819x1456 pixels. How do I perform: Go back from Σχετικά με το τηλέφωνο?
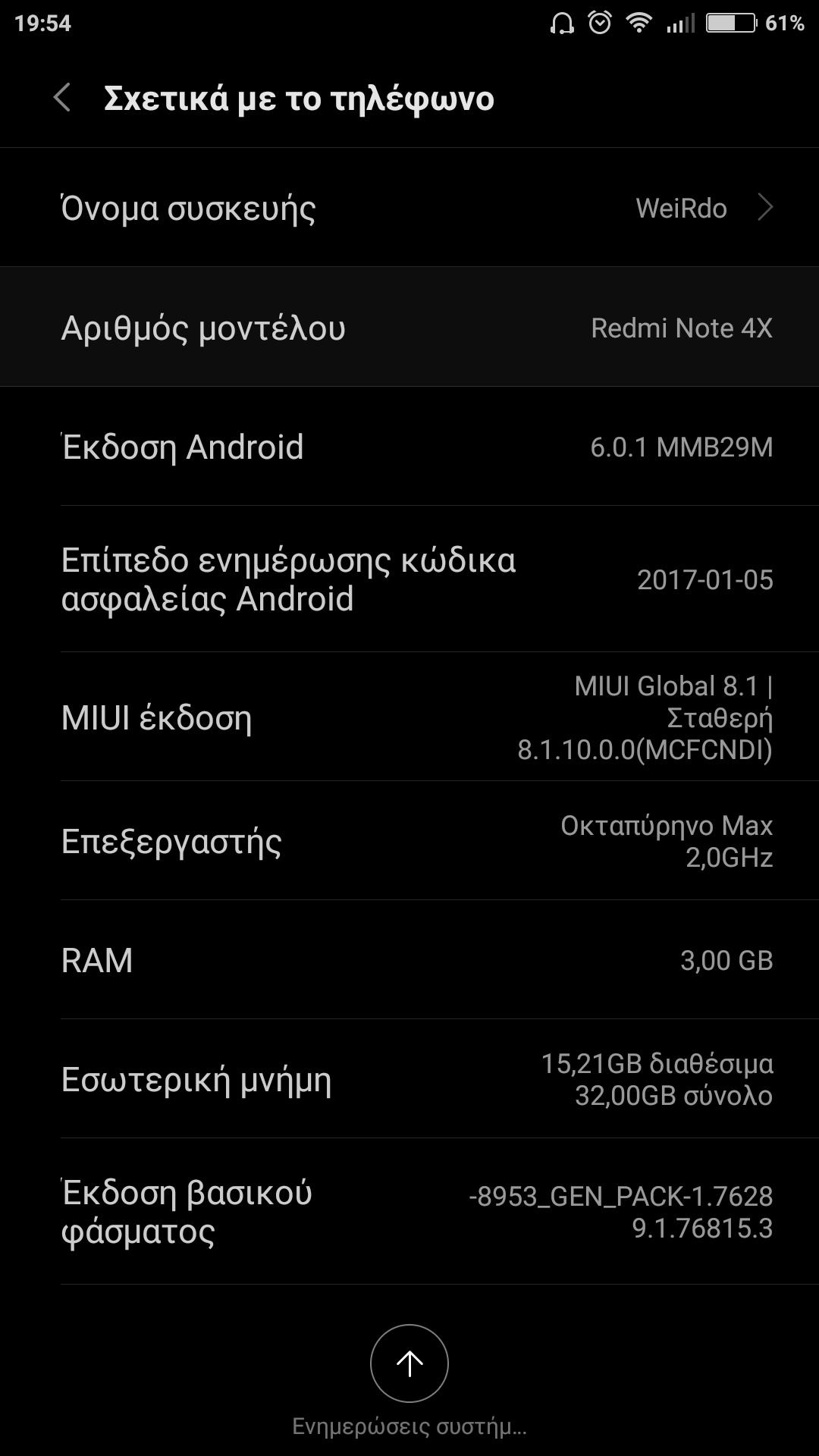click(62, 99)
